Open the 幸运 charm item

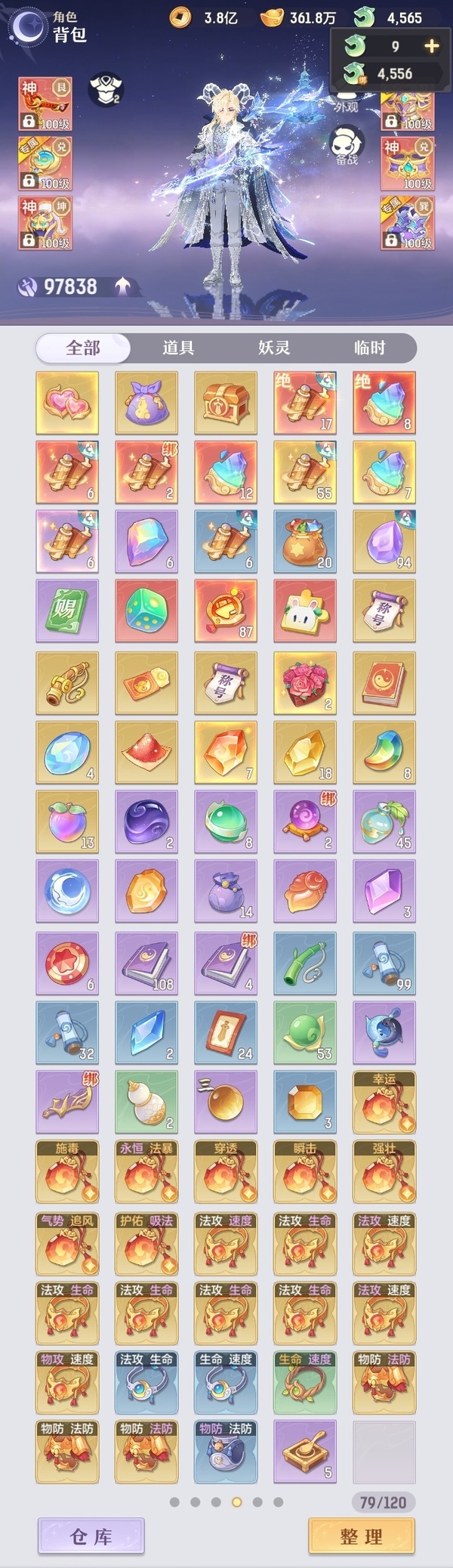384,1101
